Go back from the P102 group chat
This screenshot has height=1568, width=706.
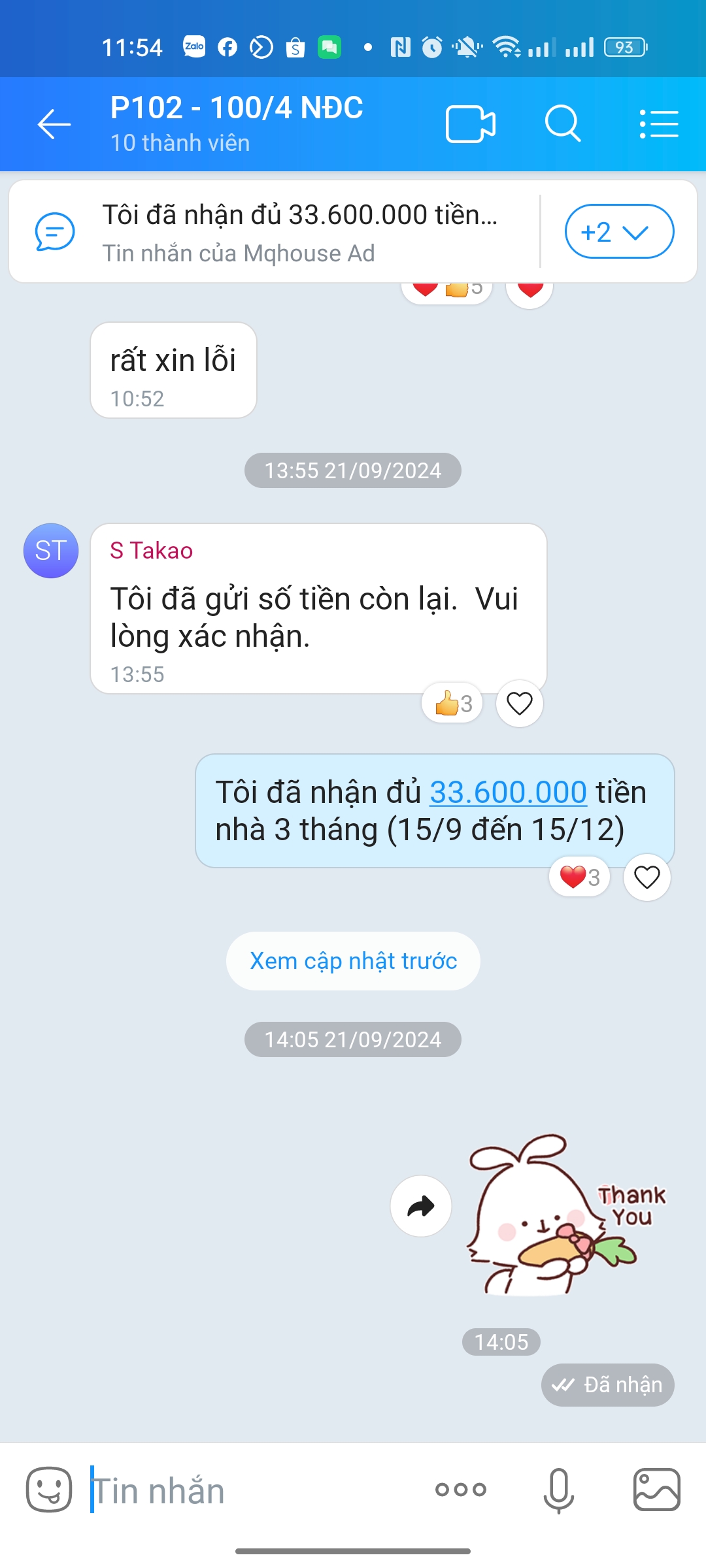coord(54,124)
